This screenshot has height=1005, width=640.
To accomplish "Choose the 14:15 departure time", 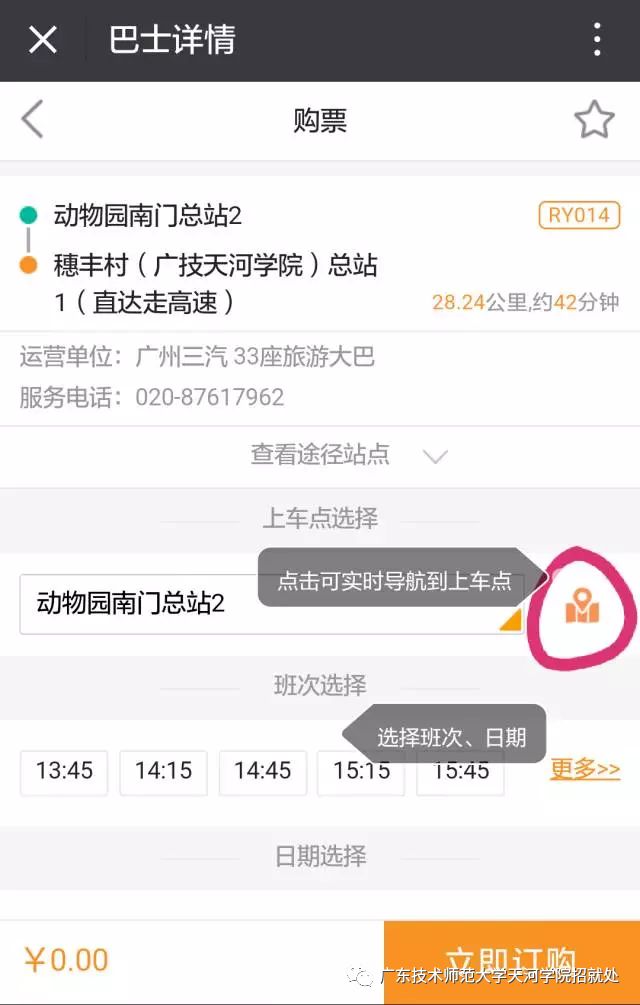I will (163, 771).
